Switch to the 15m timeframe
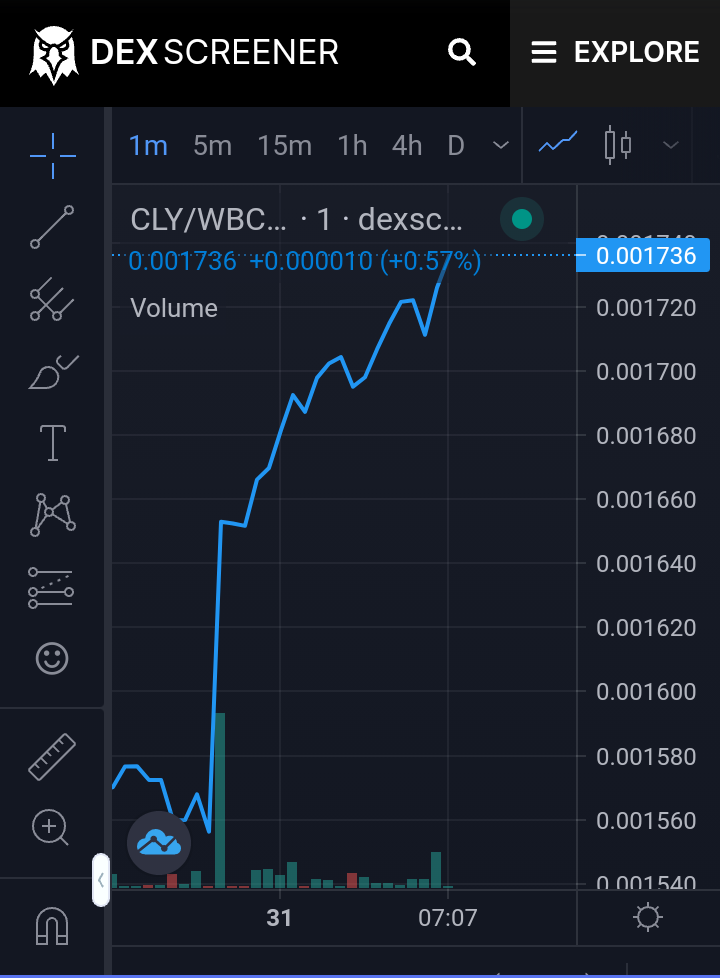The image size is (720, 978). 285,146
